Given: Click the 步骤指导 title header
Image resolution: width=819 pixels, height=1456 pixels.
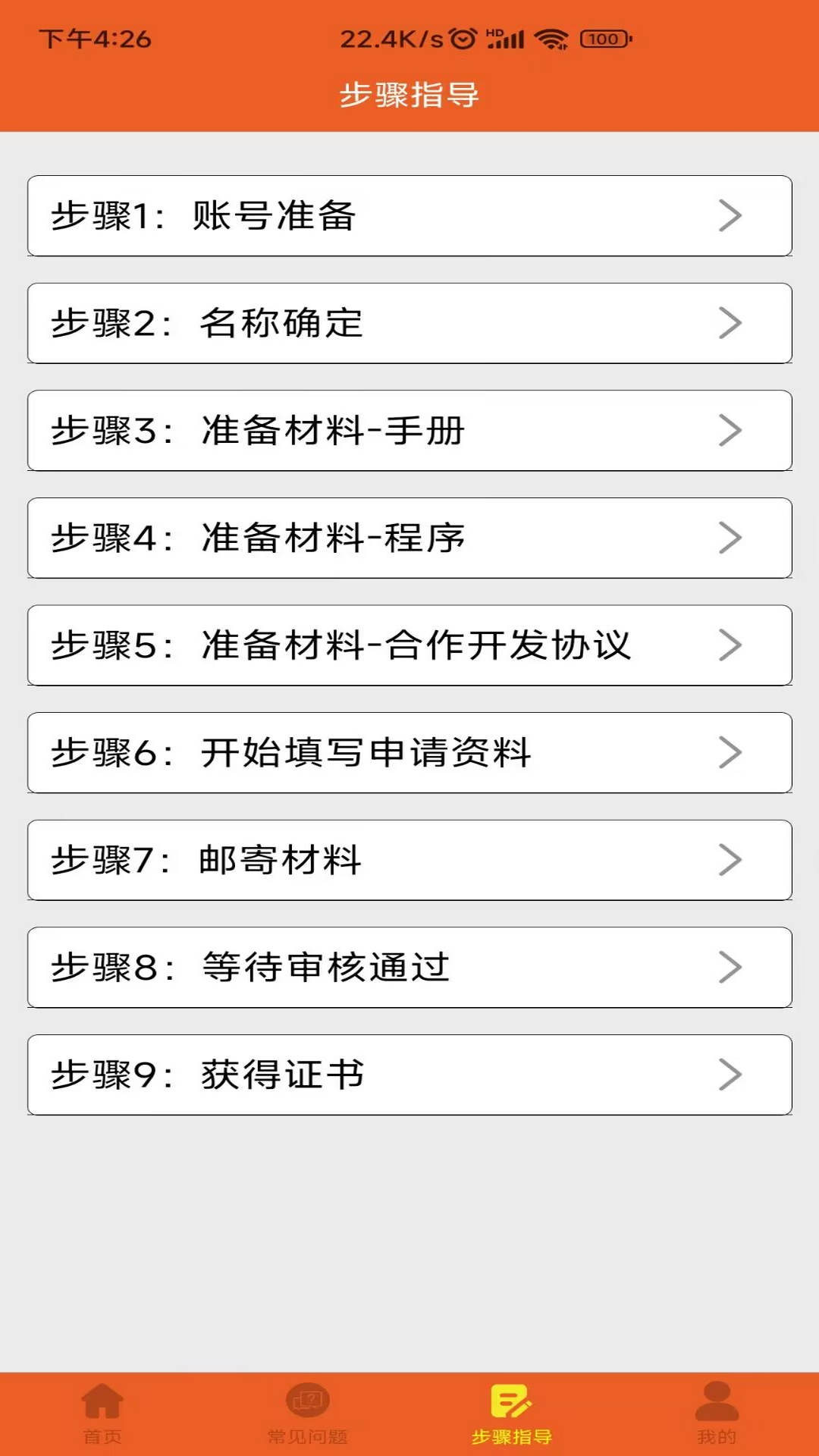Looking at the screenshot, I should (409, 94).
